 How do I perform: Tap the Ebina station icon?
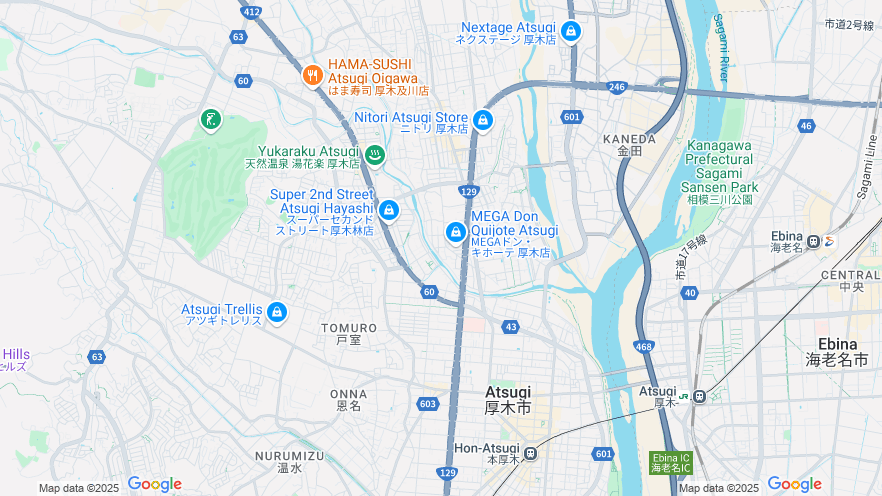pyautogui.click(x=815, y=241)
